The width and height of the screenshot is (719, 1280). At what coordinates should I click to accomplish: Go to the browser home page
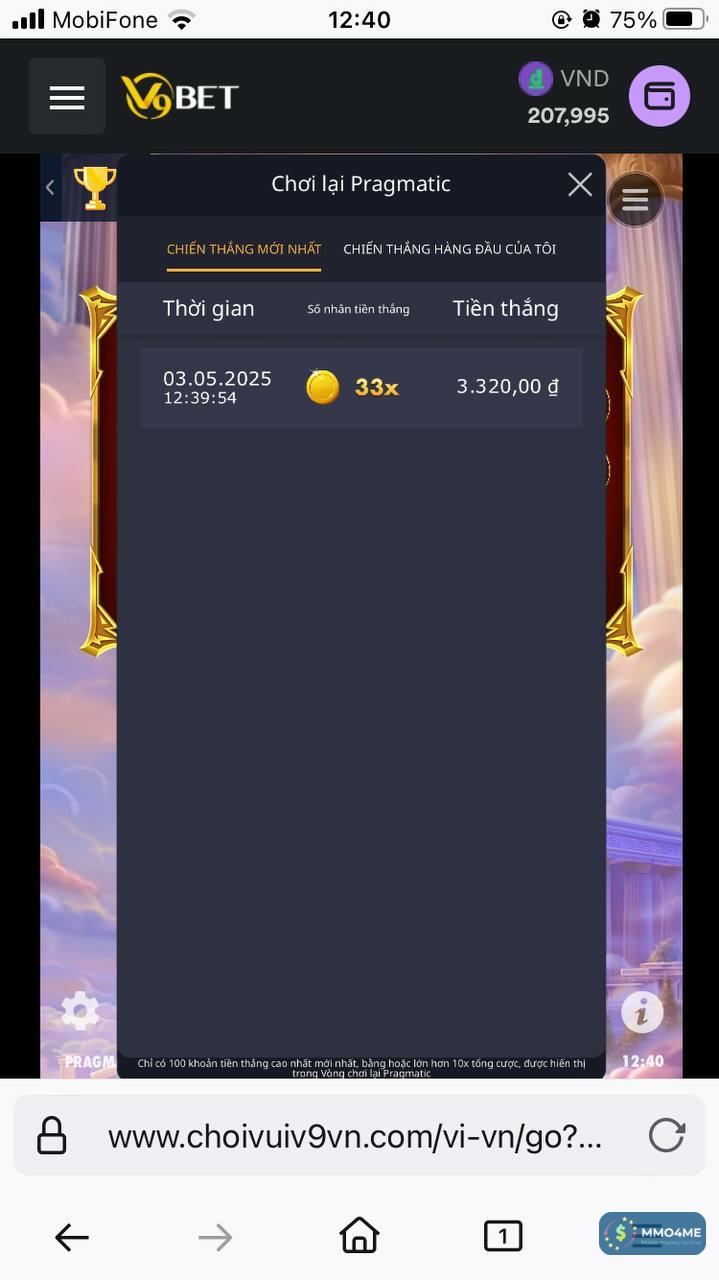click(x=359, y=1236)
